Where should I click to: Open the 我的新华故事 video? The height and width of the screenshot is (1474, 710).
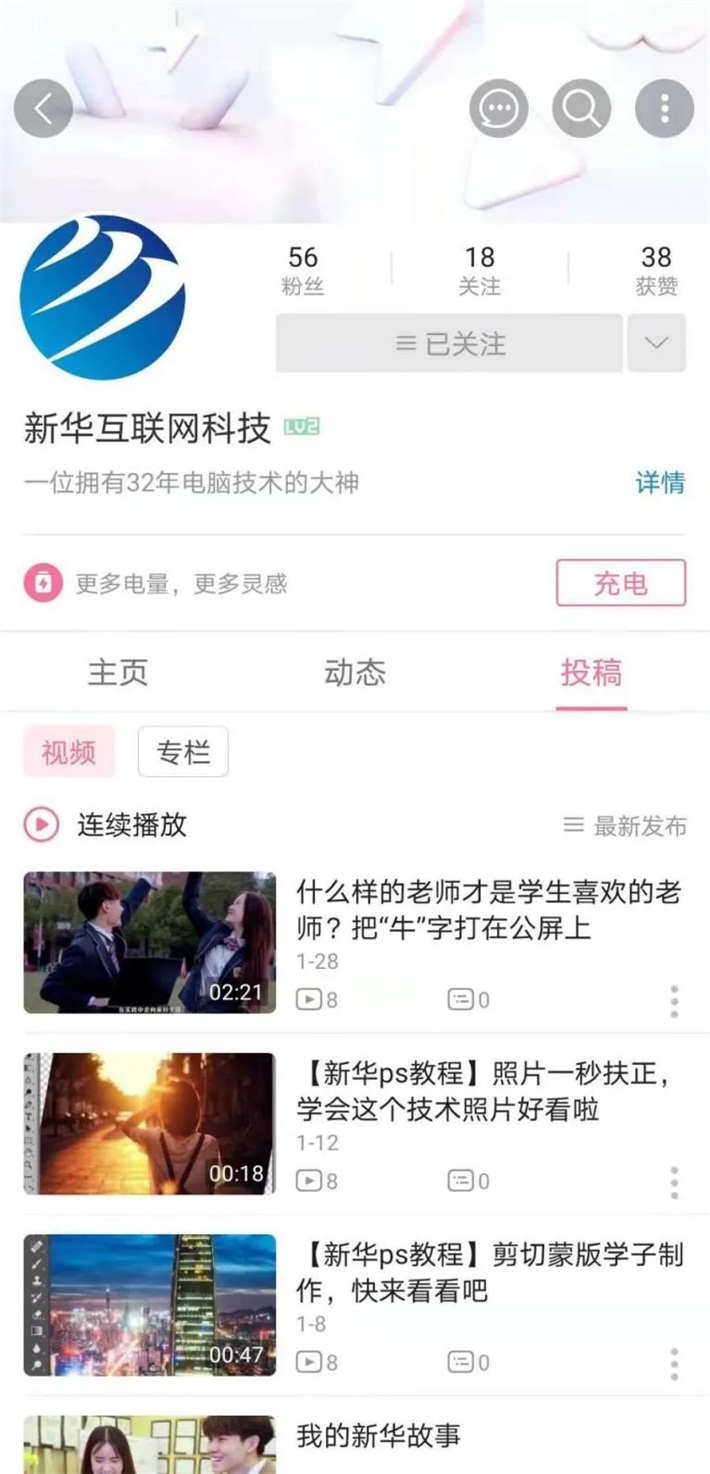tap(379, 1436)
